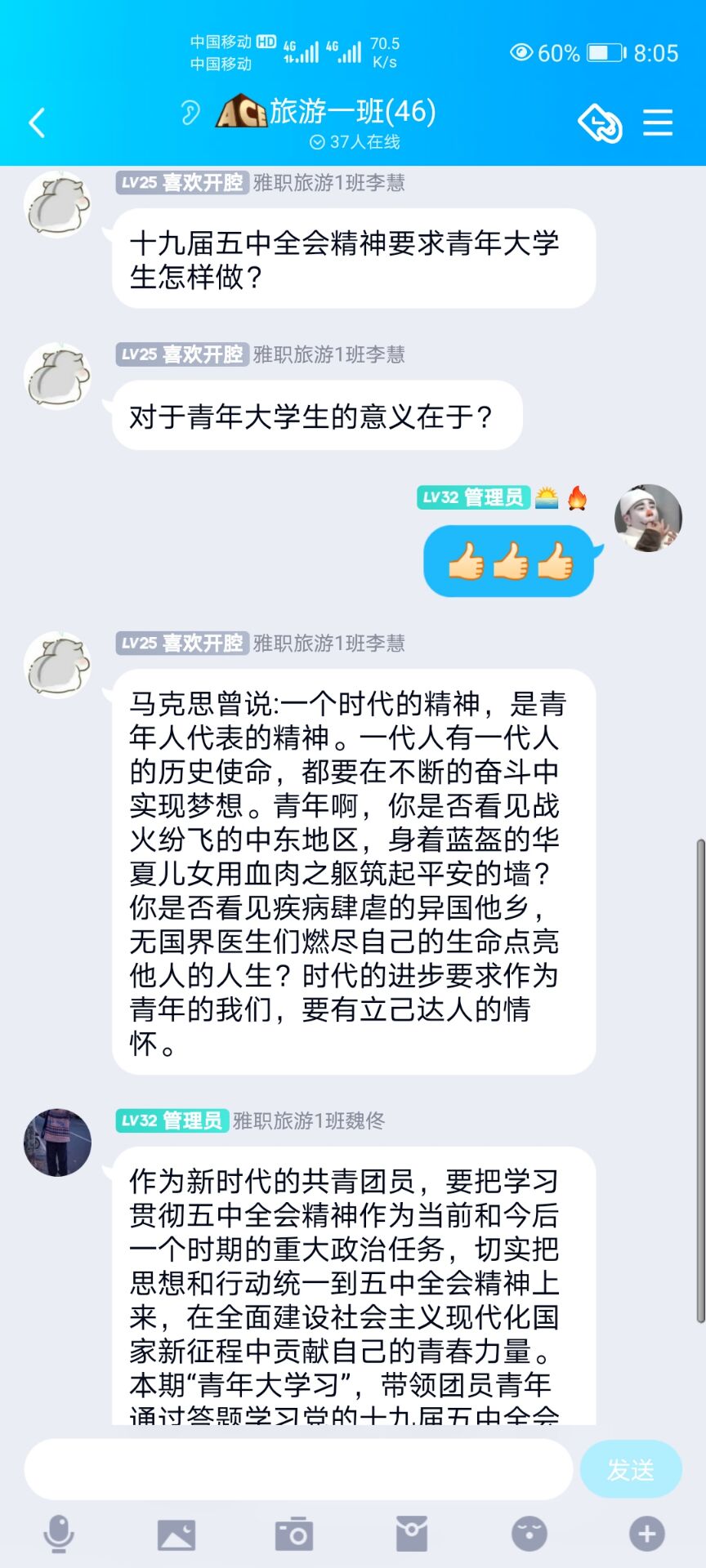Open the game controller icon in header
The height and width of the screenshot is (1568, 706).
click(601, 123)
